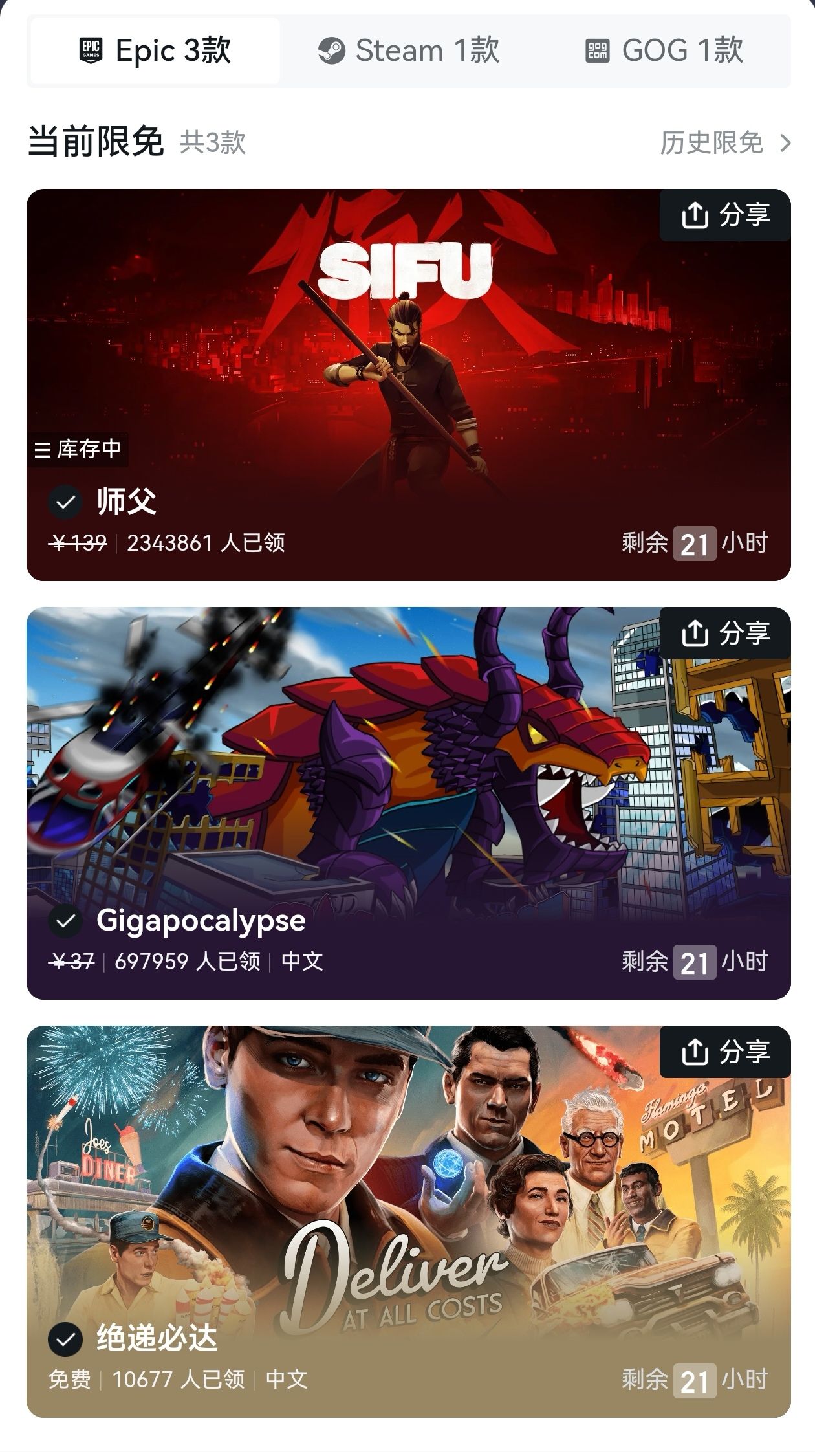Switch to the GOG 1款 tab
The image size is (815, 1456).
(664, 50)
